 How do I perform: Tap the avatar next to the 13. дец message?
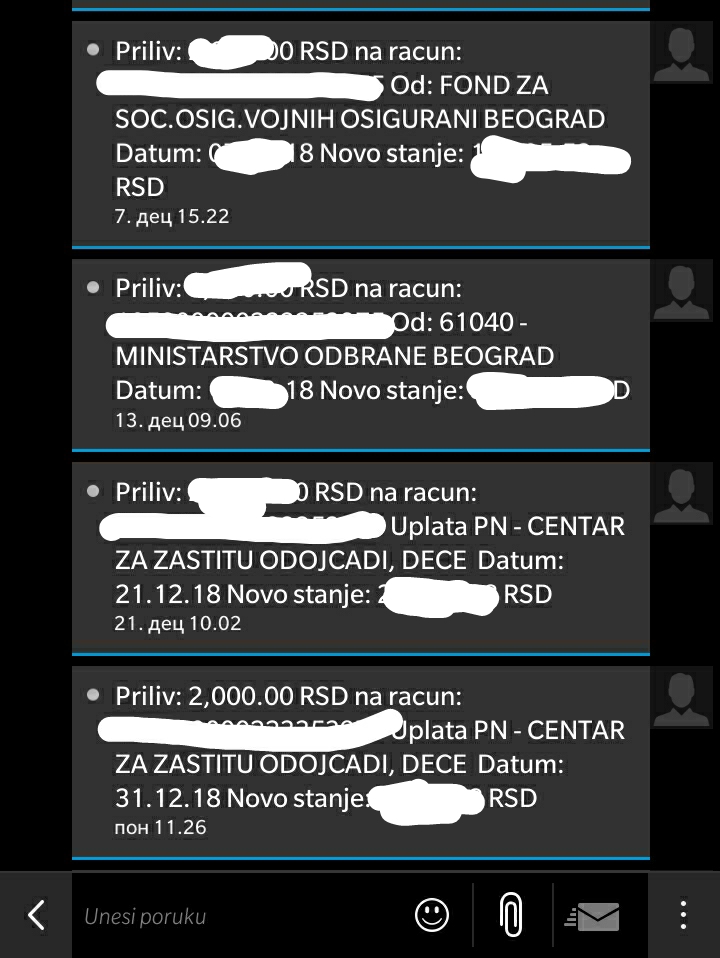point(681,290)
